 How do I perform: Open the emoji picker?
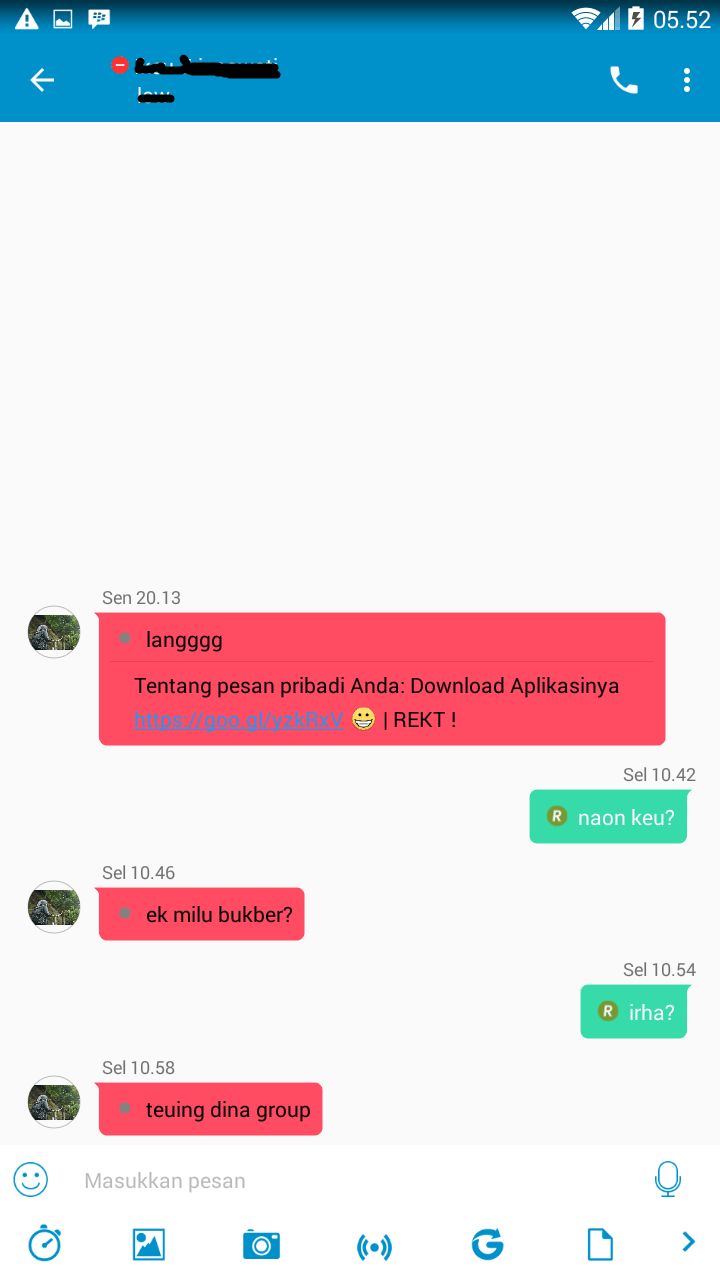tap(31, 1180)
